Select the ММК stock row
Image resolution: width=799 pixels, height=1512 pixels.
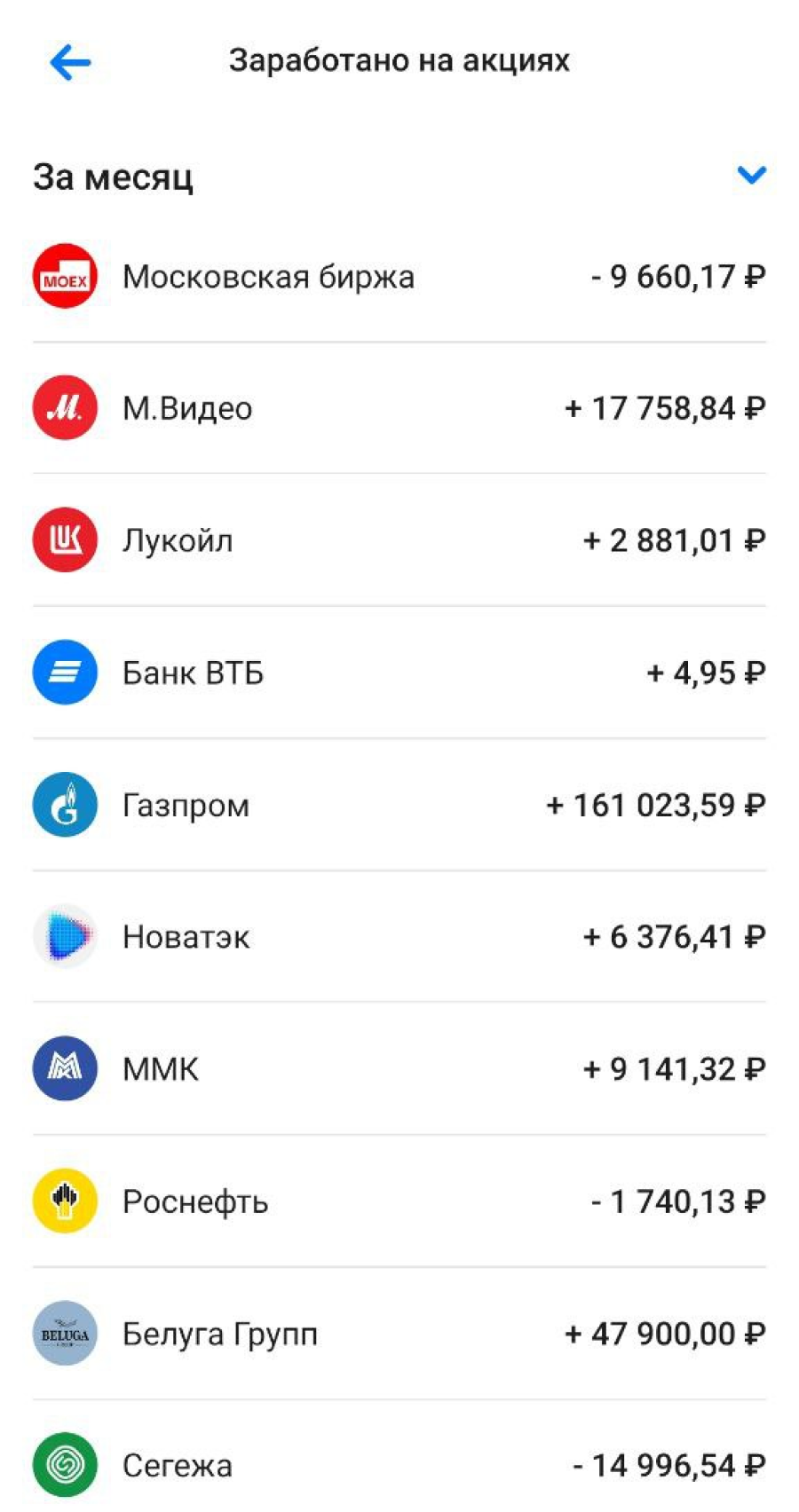tap(399, 1069)
